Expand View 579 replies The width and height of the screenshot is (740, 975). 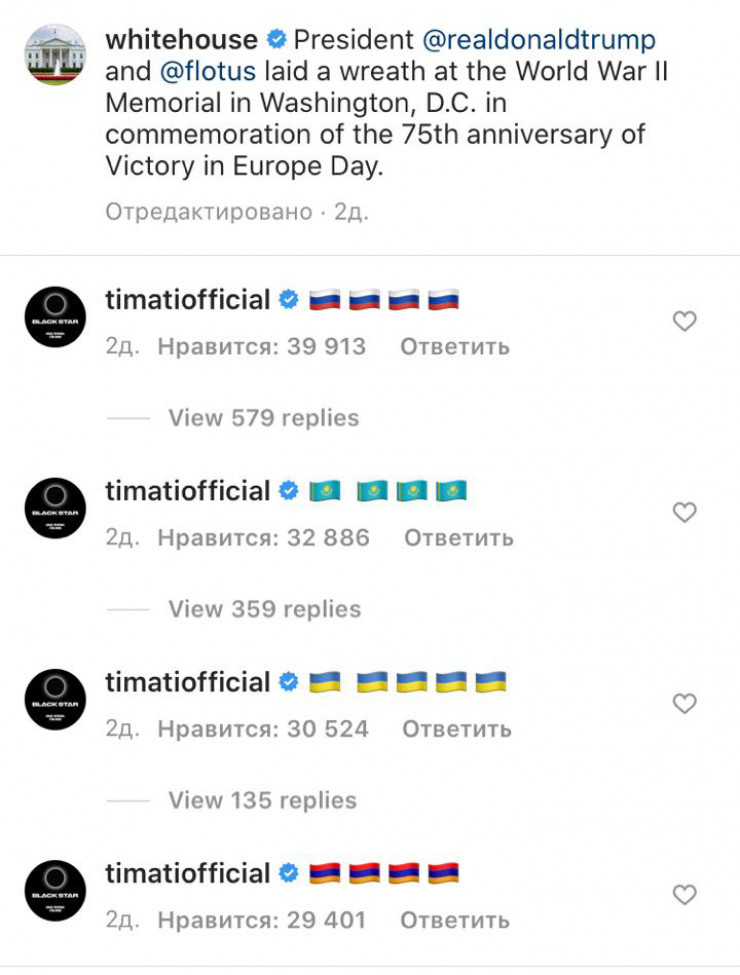pos(263,417)
